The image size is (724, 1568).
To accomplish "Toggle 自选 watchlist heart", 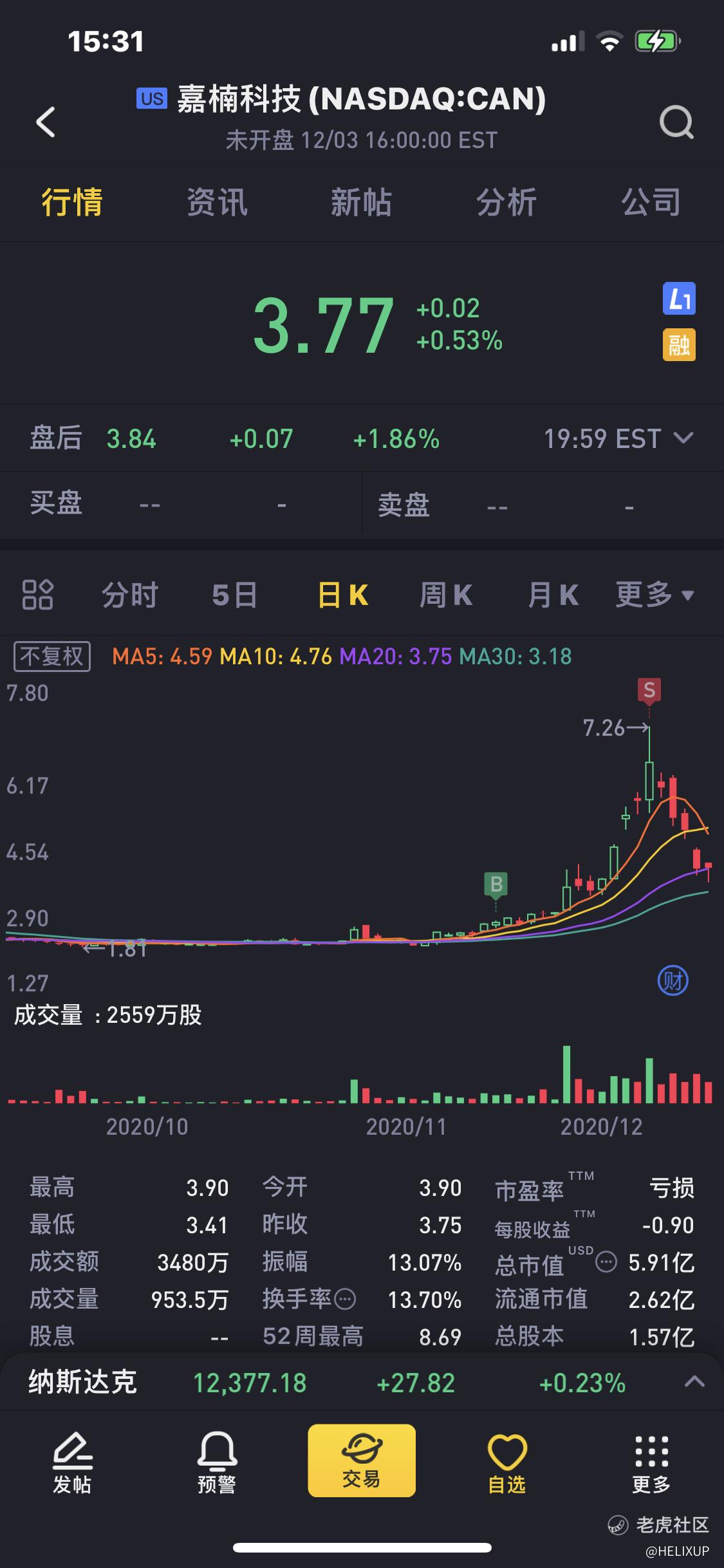I will [507, 1464].
